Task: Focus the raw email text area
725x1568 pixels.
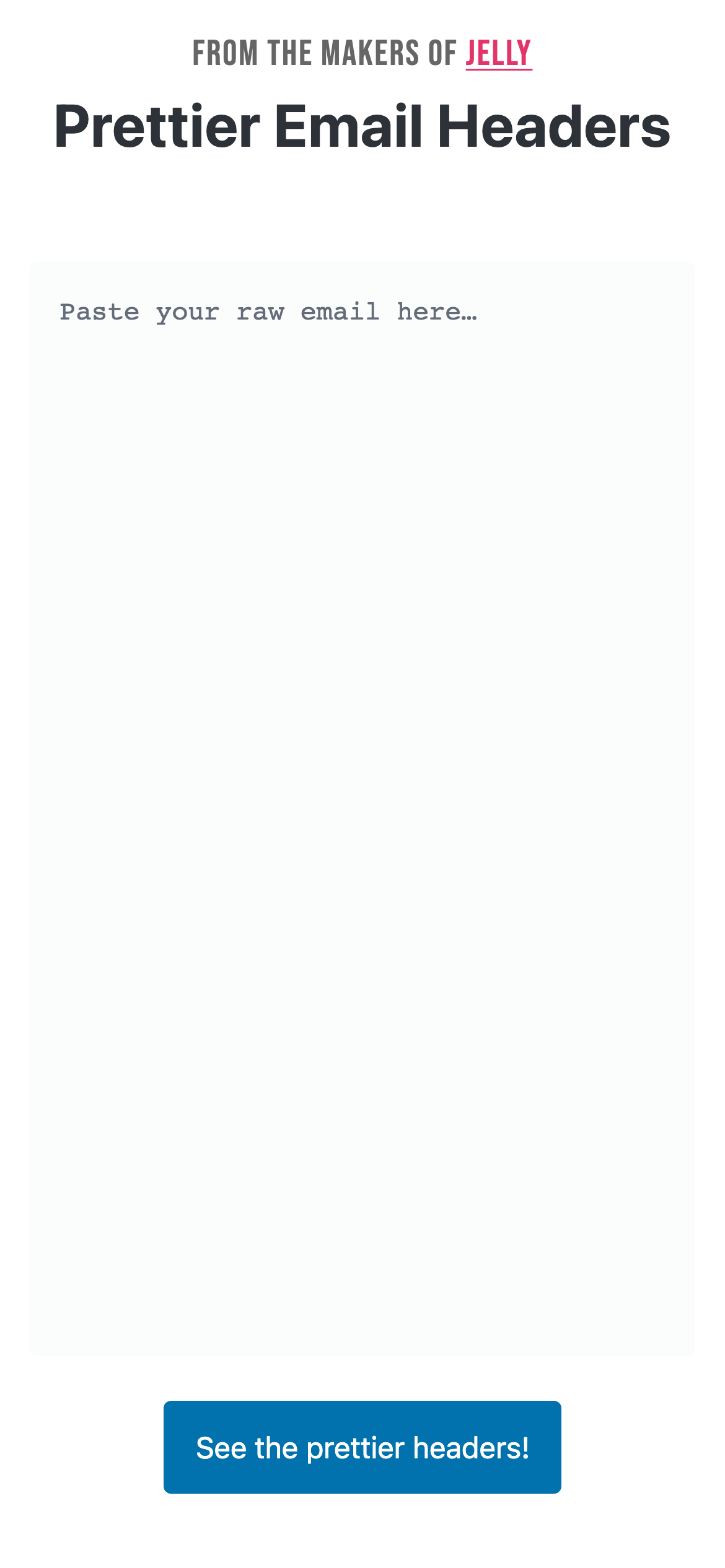Action: (362, 805)
